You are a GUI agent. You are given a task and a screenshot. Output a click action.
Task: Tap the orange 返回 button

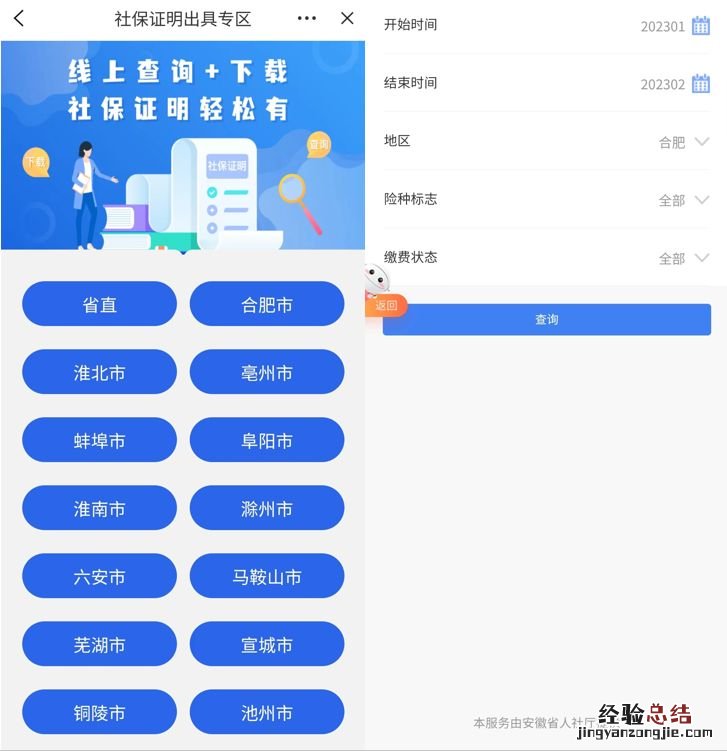[x=386, y=306]
